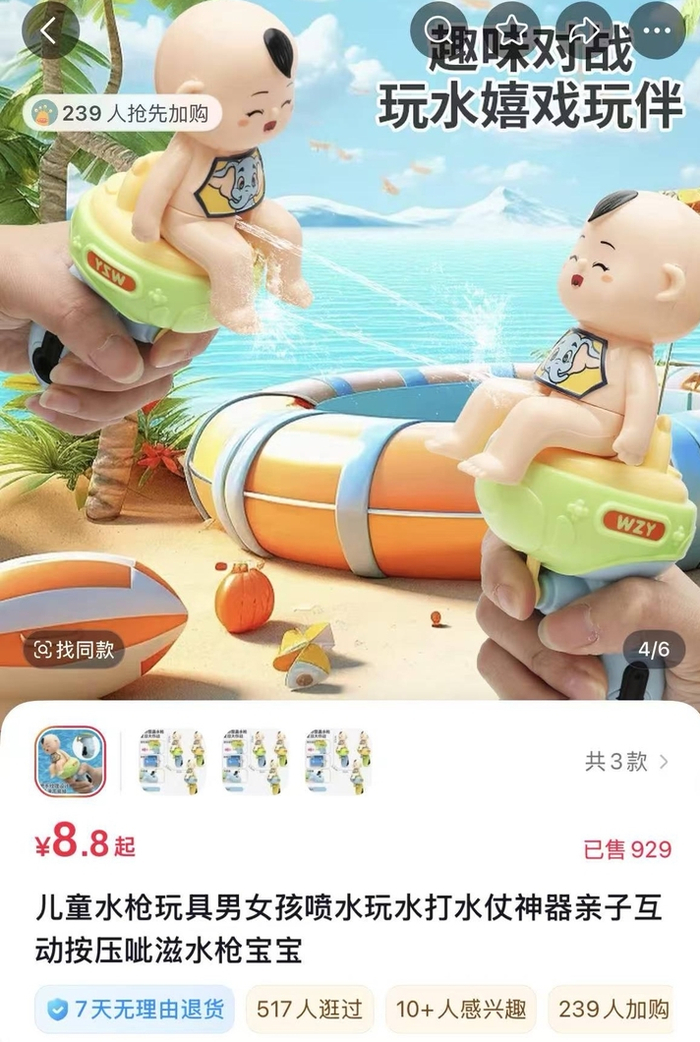
Task: Select the second variant thumbnail
Action: (x=172, y=761)
